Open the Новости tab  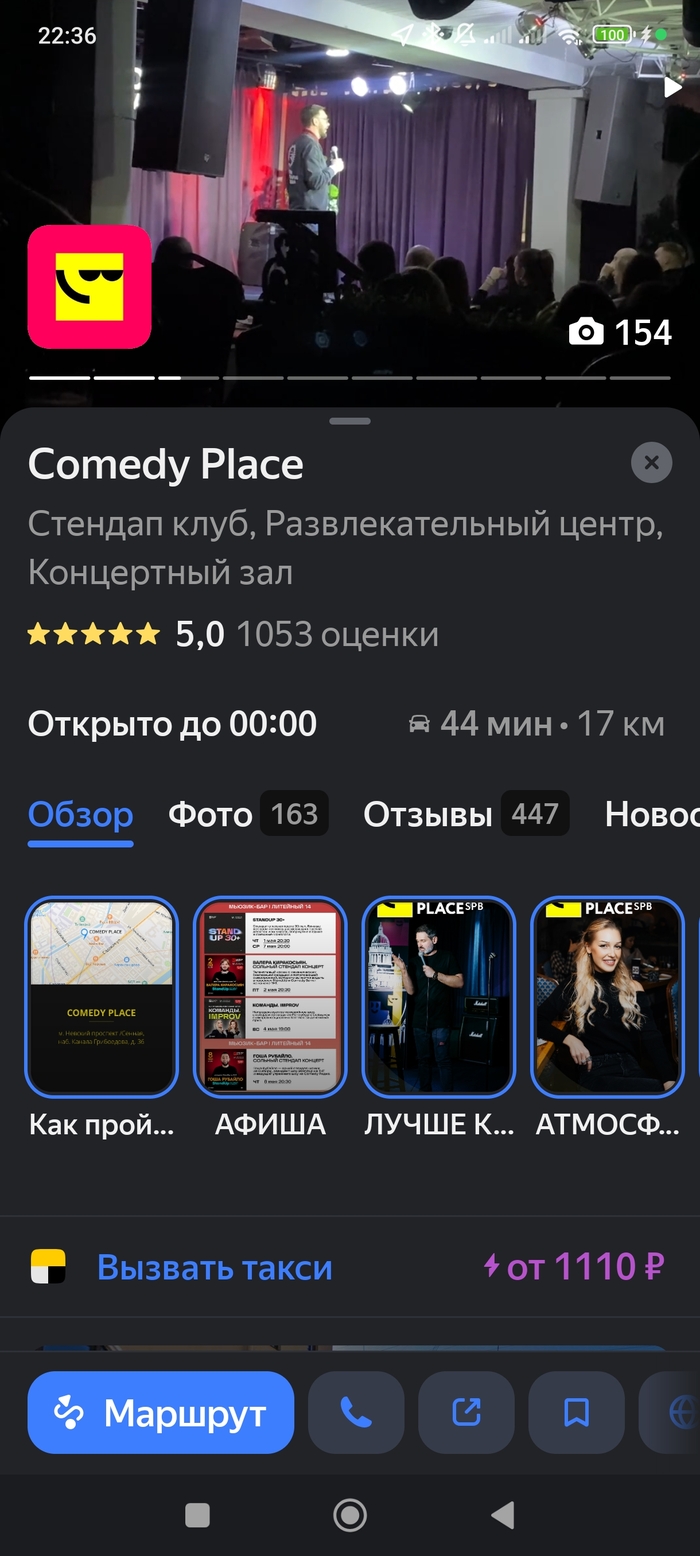point(650,814)
